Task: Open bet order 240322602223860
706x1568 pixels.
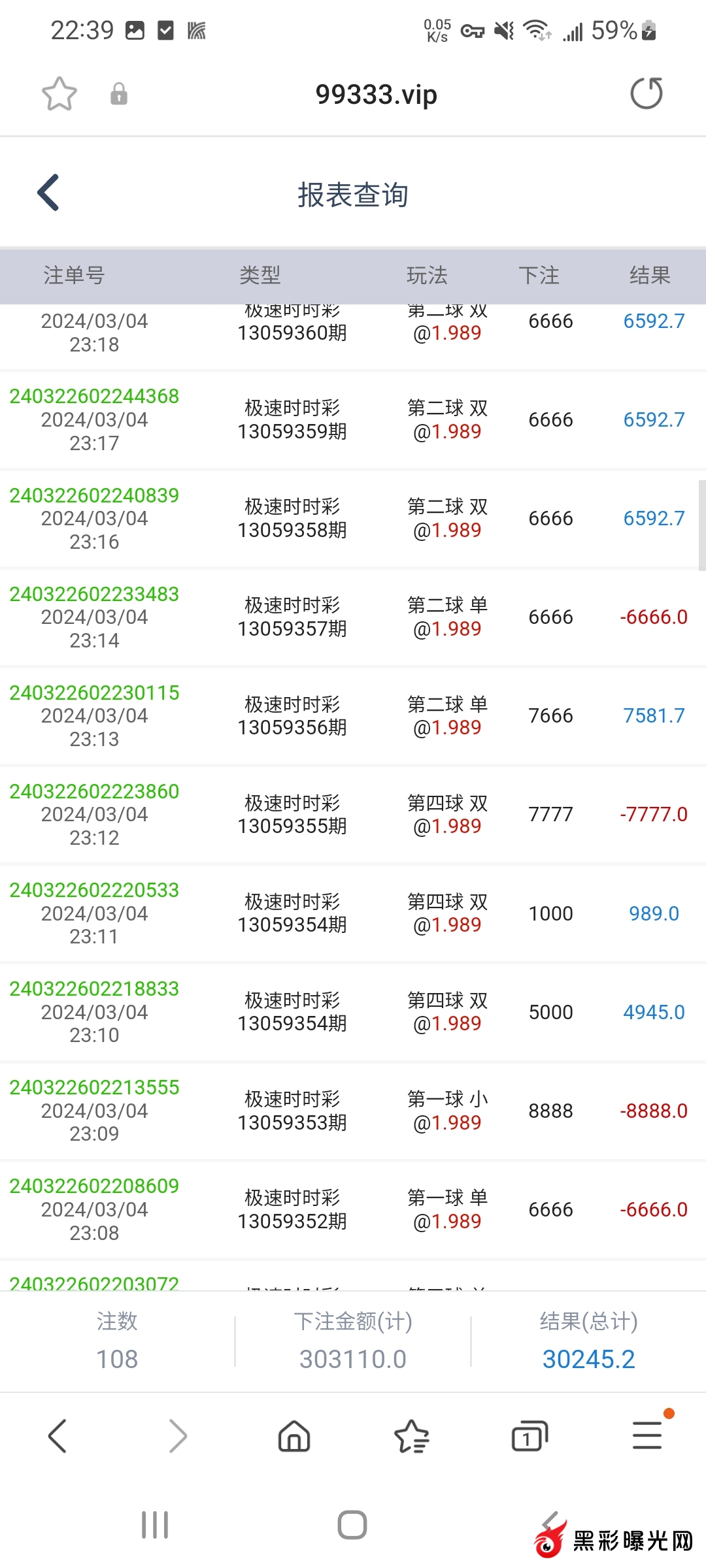Action: 94,791
